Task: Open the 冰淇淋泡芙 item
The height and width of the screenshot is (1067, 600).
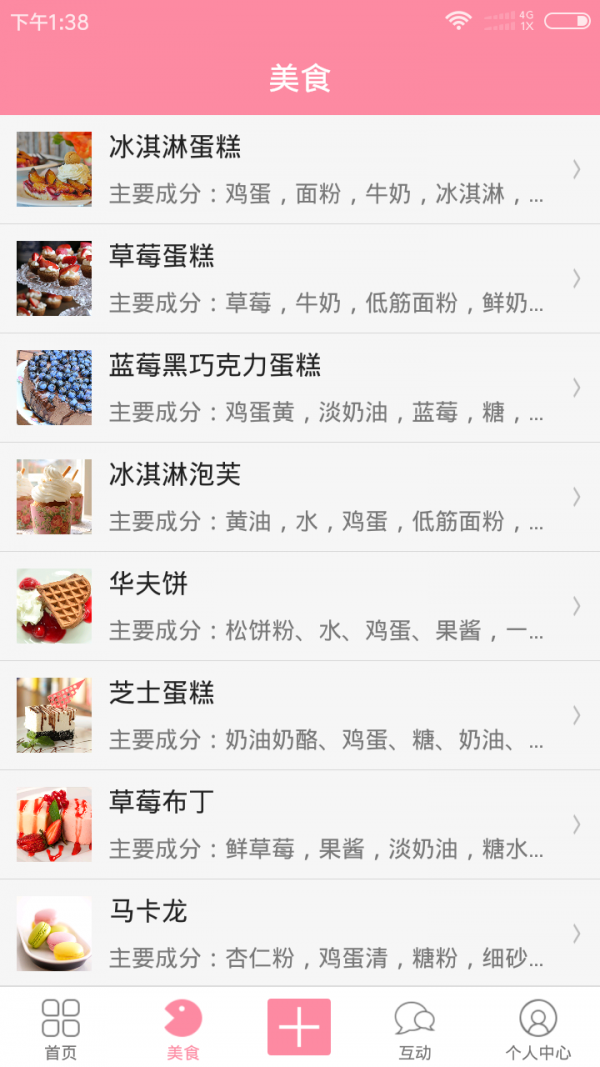Action: coord(300,497)
